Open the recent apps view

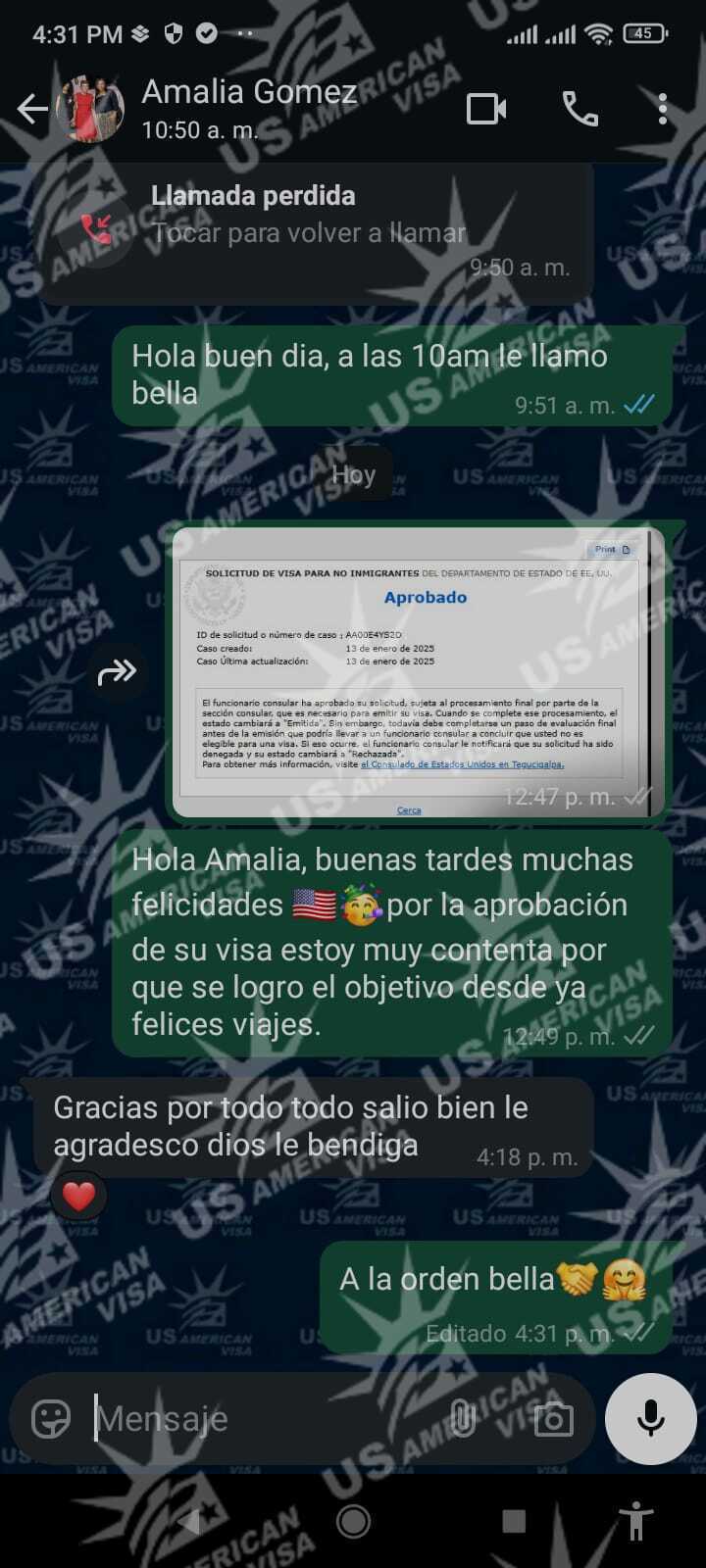point(514,1521)
